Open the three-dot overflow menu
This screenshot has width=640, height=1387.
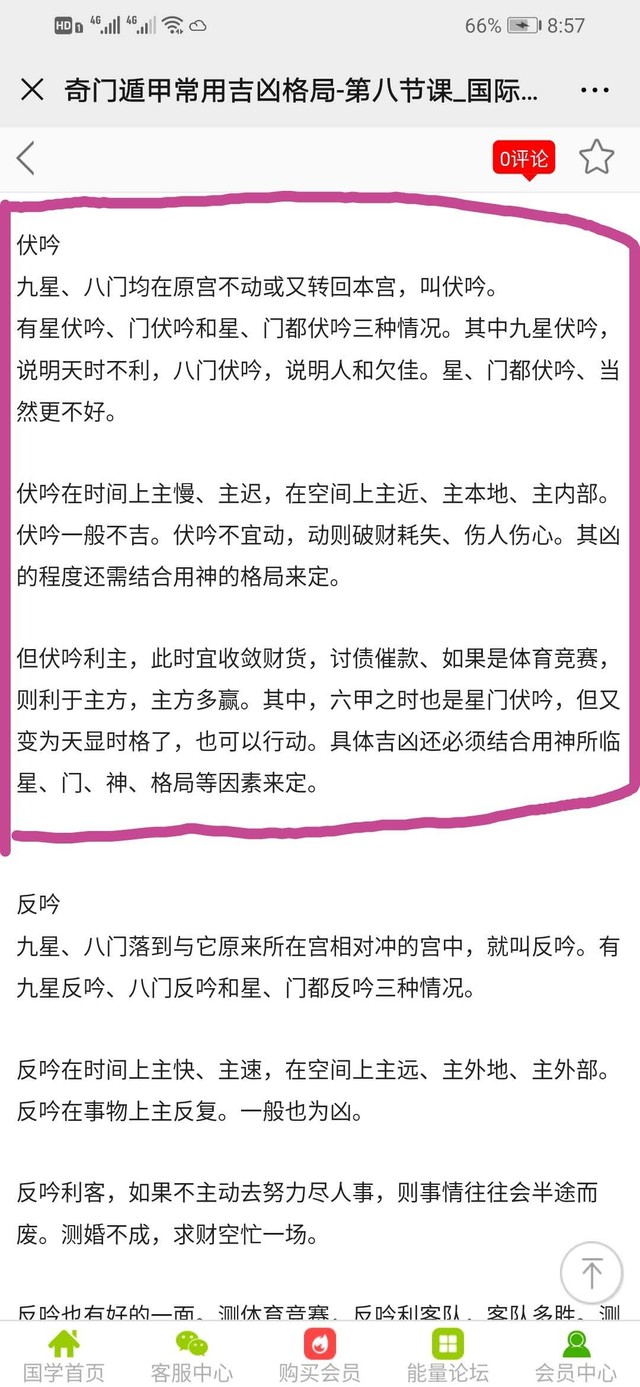(x=594, y=91)
